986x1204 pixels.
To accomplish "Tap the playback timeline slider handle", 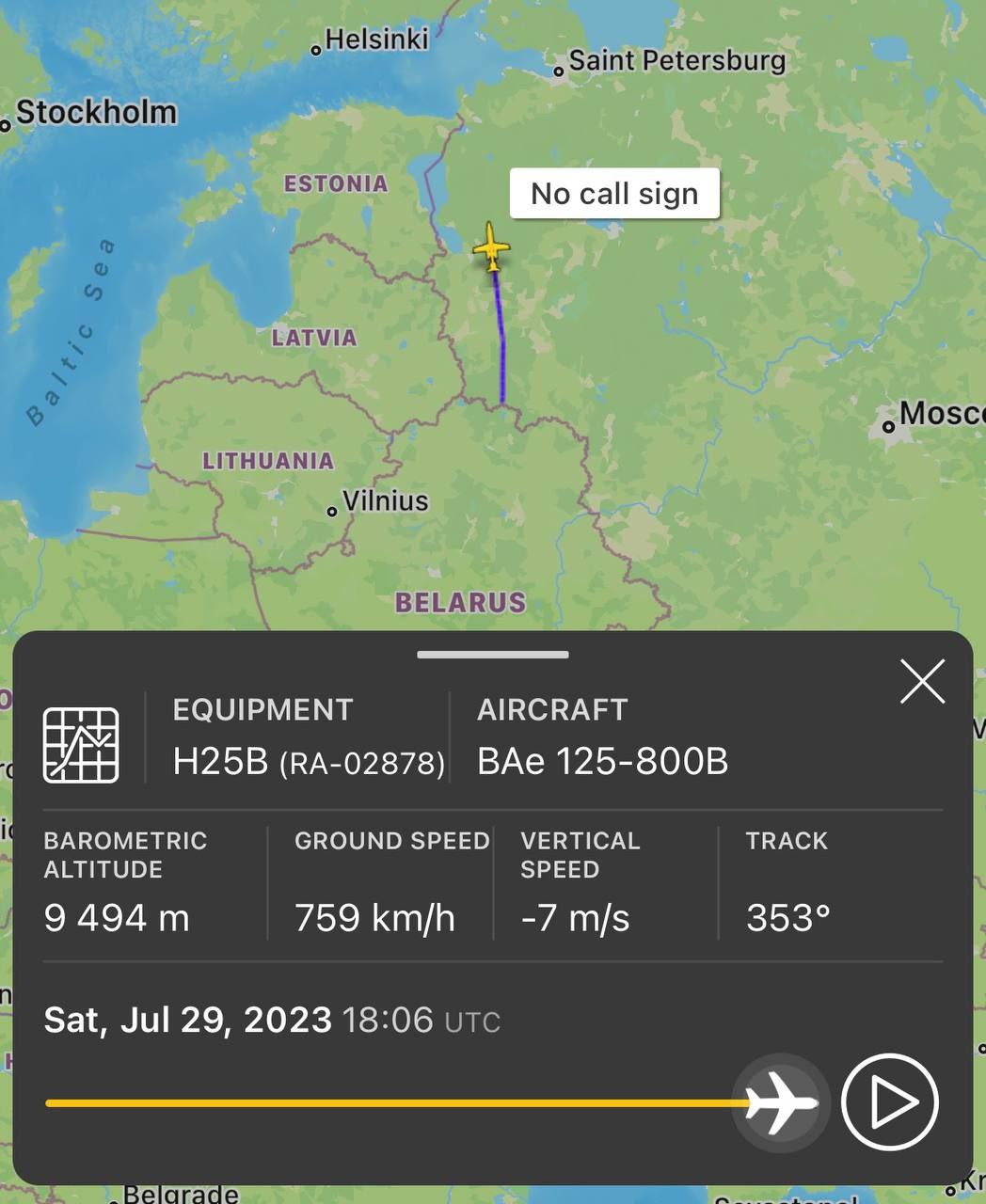I will (781, 1101).
